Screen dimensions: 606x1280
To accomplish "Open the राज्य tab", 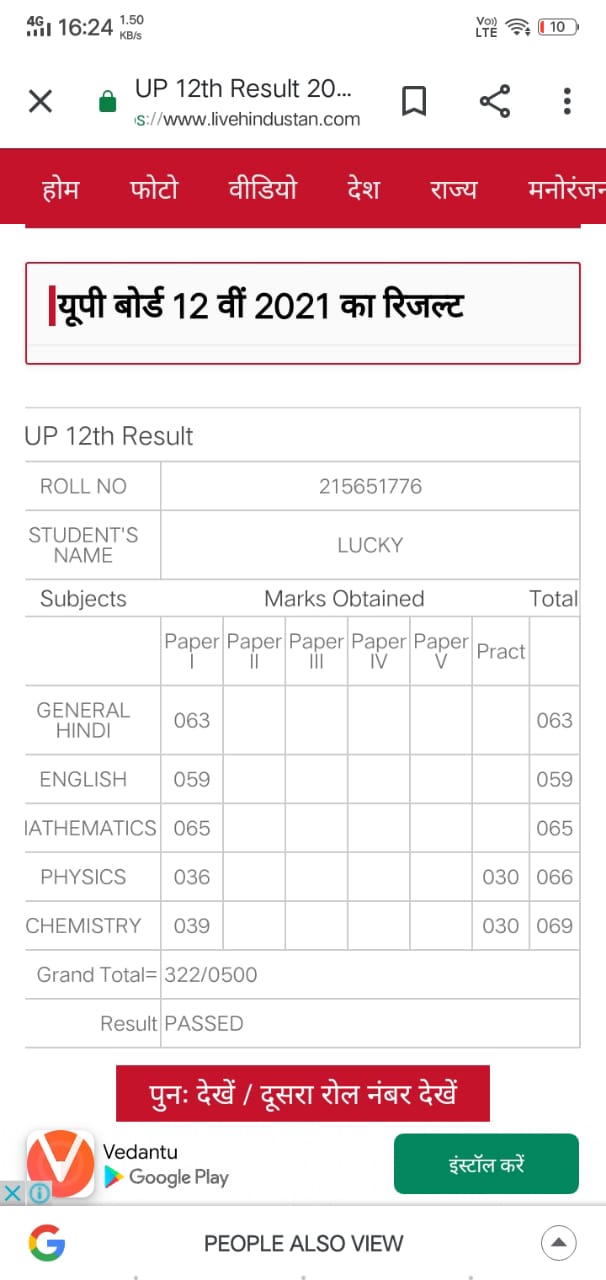I will pos(454,189).
